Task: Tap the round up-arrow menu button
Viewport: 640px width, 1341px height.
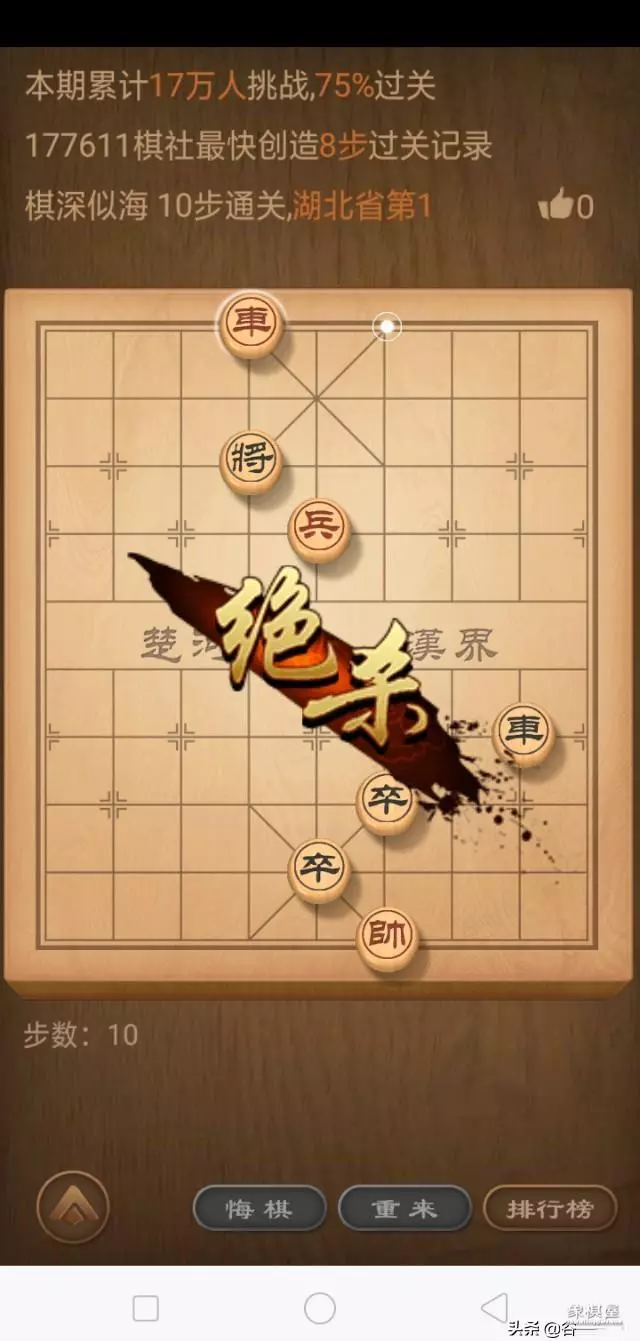Action: pos(72,1207)
